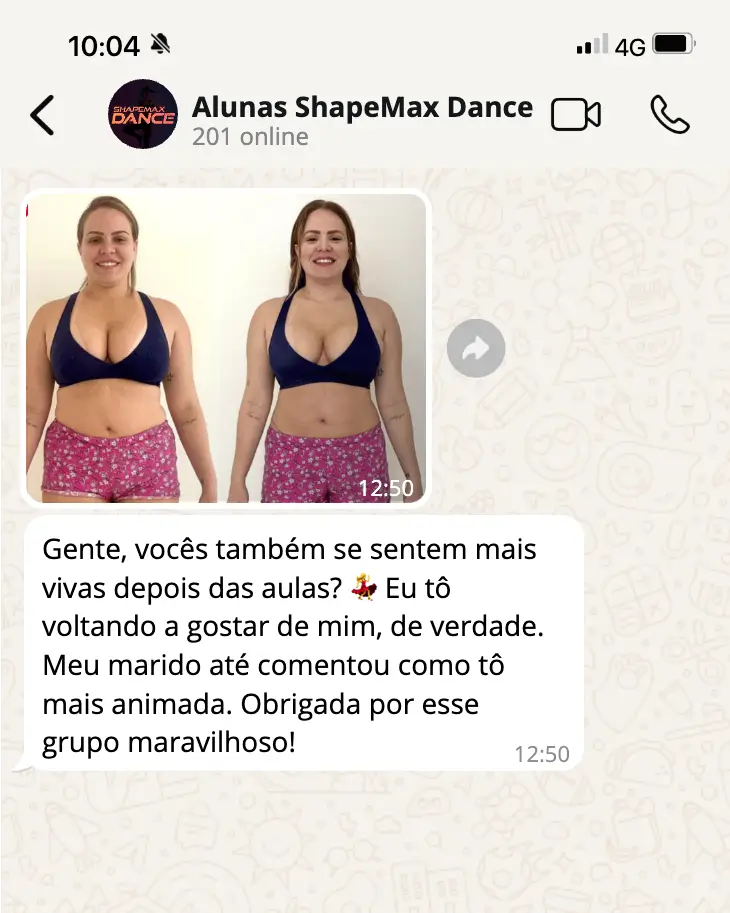The width and height of the screenshot is (730, 913).
Task: View the ShapeMax Dance group avatar
Action: pos(143,115)
